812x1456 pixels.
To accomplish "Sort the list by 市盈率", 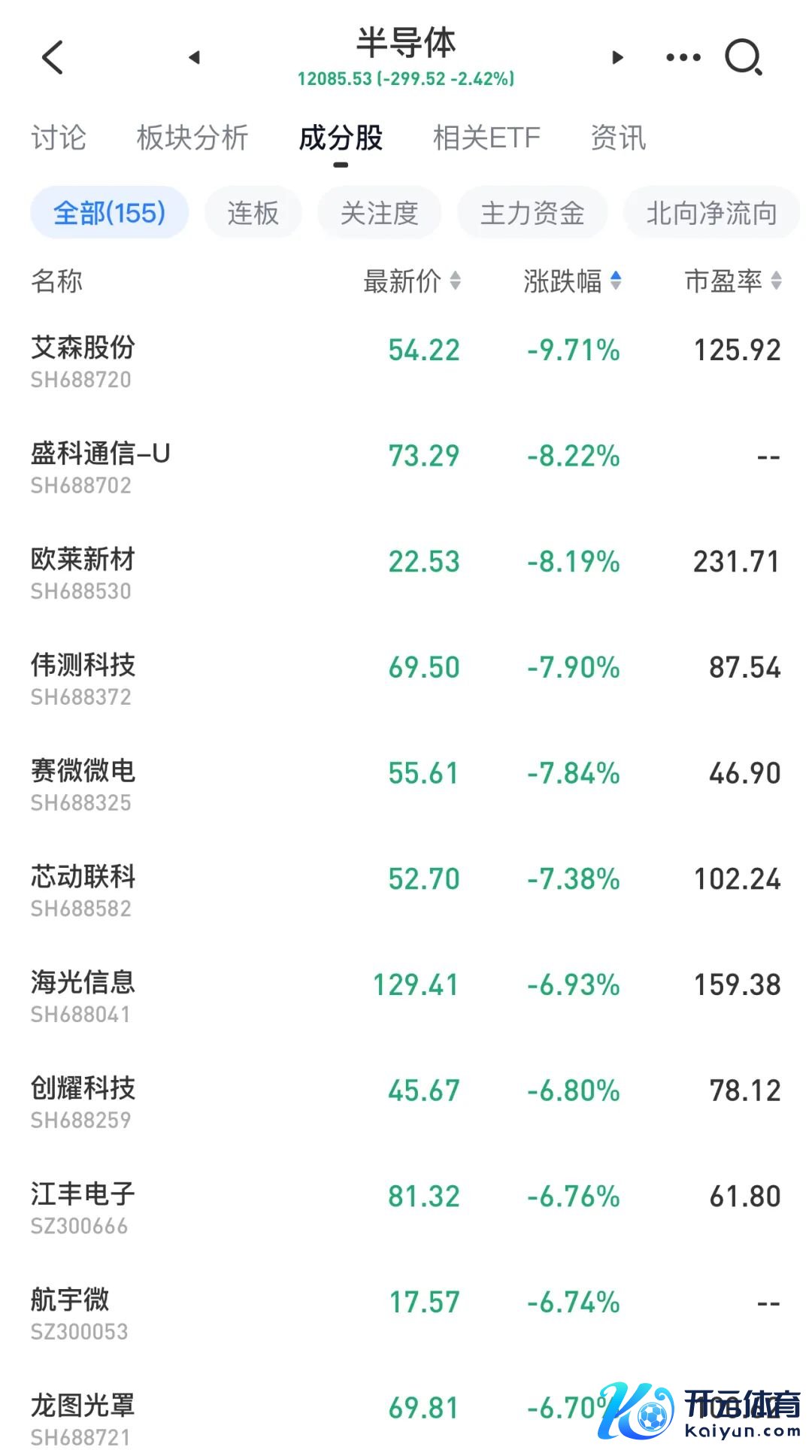I will [x=733, y=281].
